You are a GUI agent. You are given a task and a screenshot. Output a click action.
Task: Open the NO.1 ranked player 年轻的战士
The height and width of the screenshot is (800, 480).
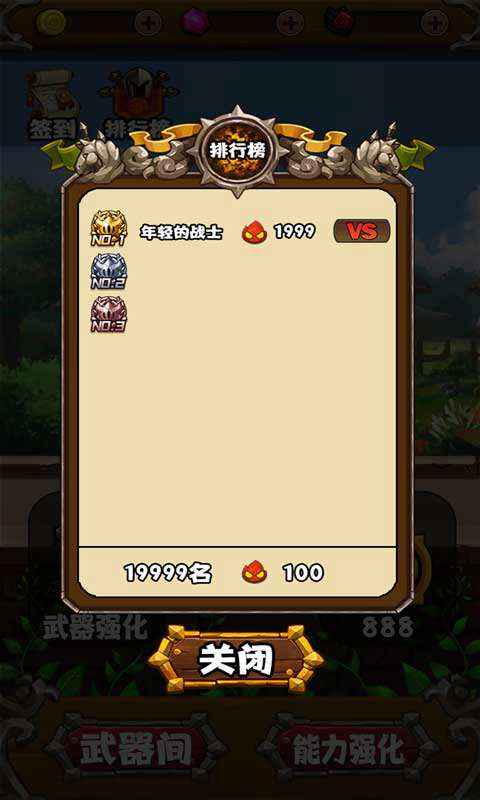click(x=181, y=233)
